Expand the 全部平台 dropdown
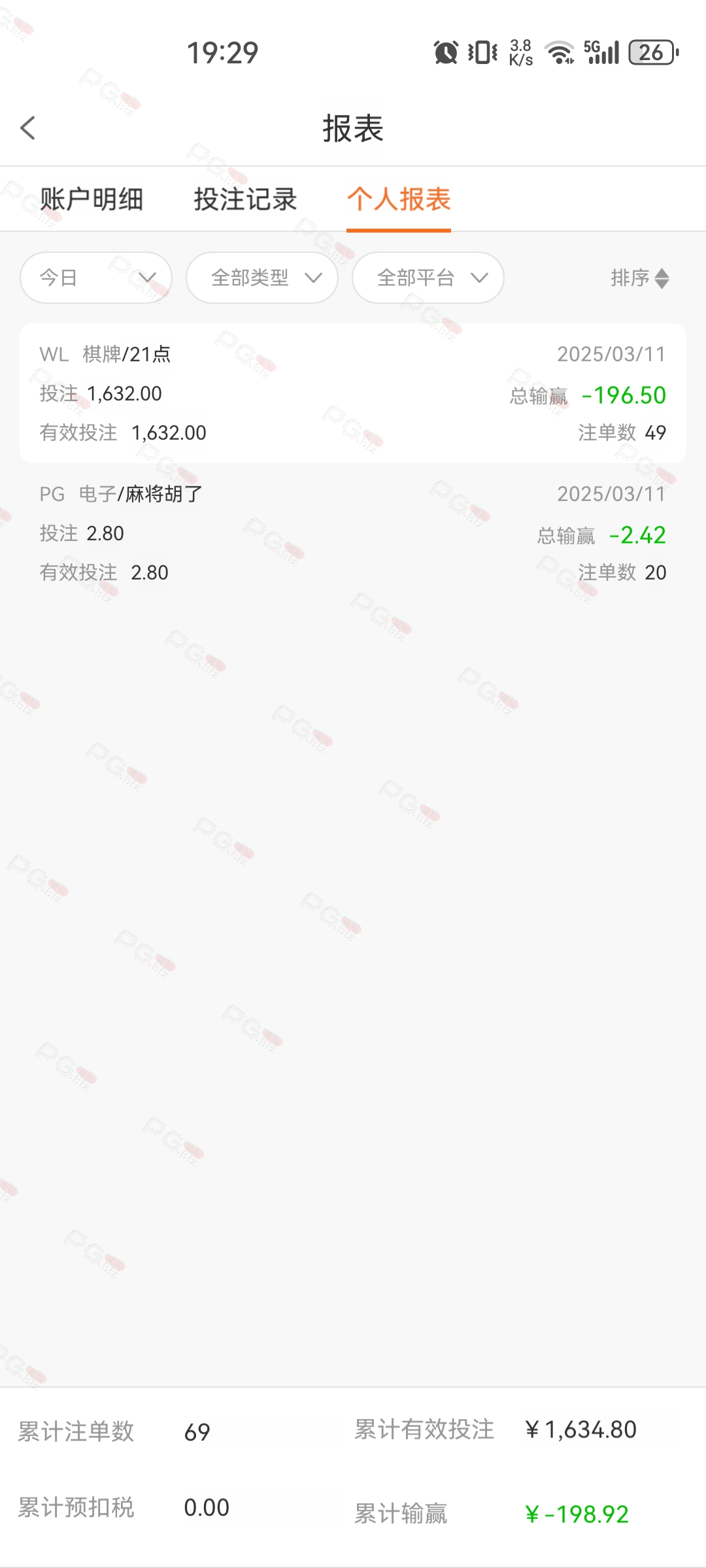706x1568 pixels. [428, 278]
